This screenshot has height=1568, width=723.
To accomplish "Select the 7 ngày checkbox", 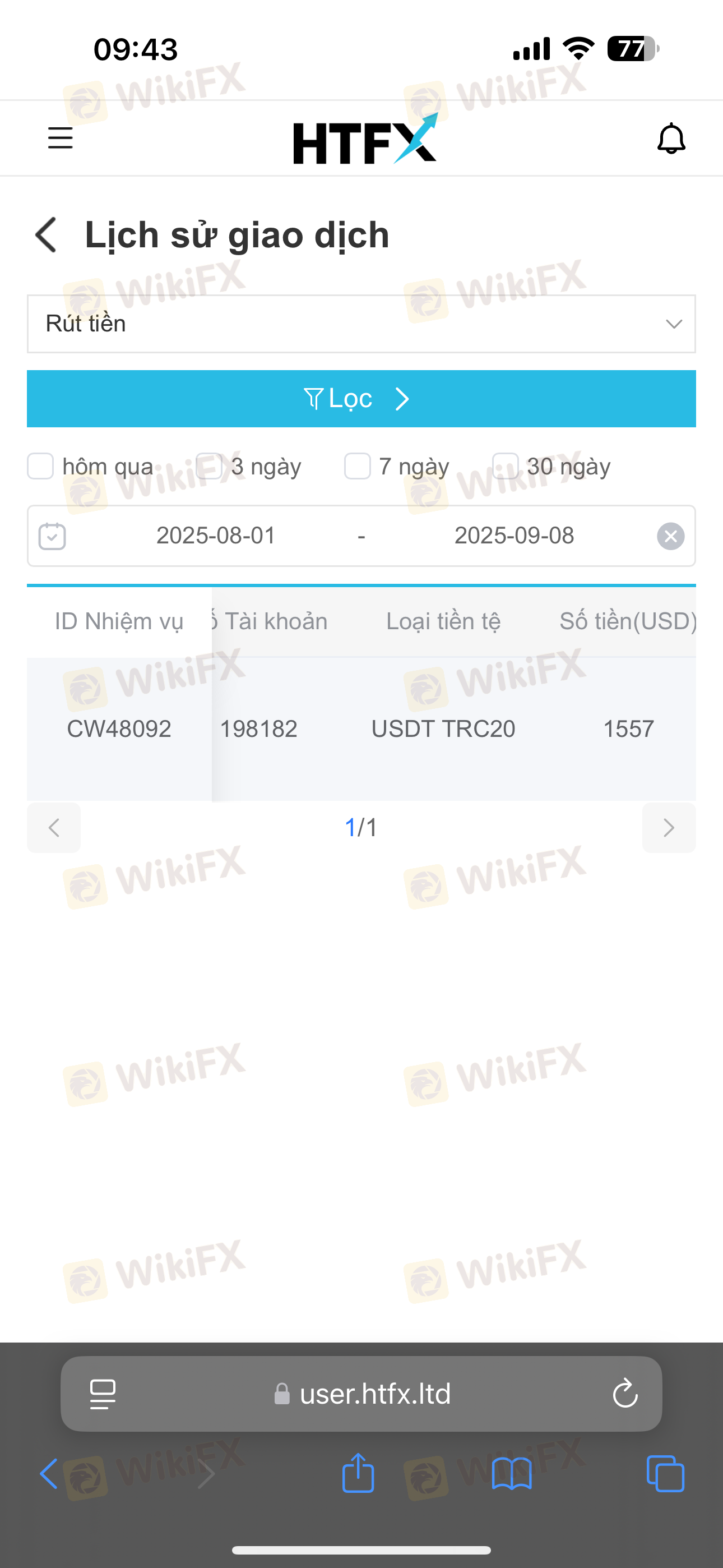I will click(357, 466).
